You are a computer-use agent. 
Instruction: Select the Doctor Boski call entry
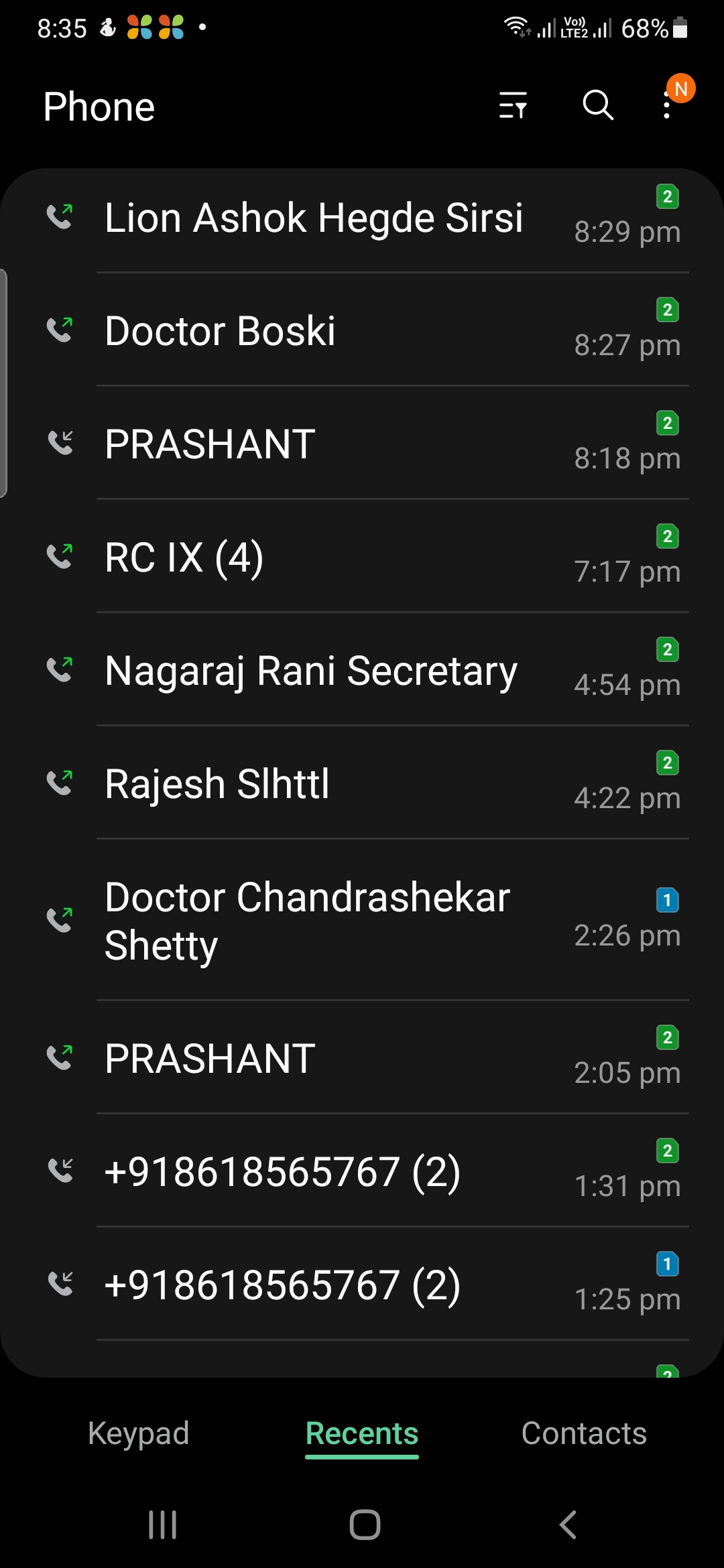(220, 332)
